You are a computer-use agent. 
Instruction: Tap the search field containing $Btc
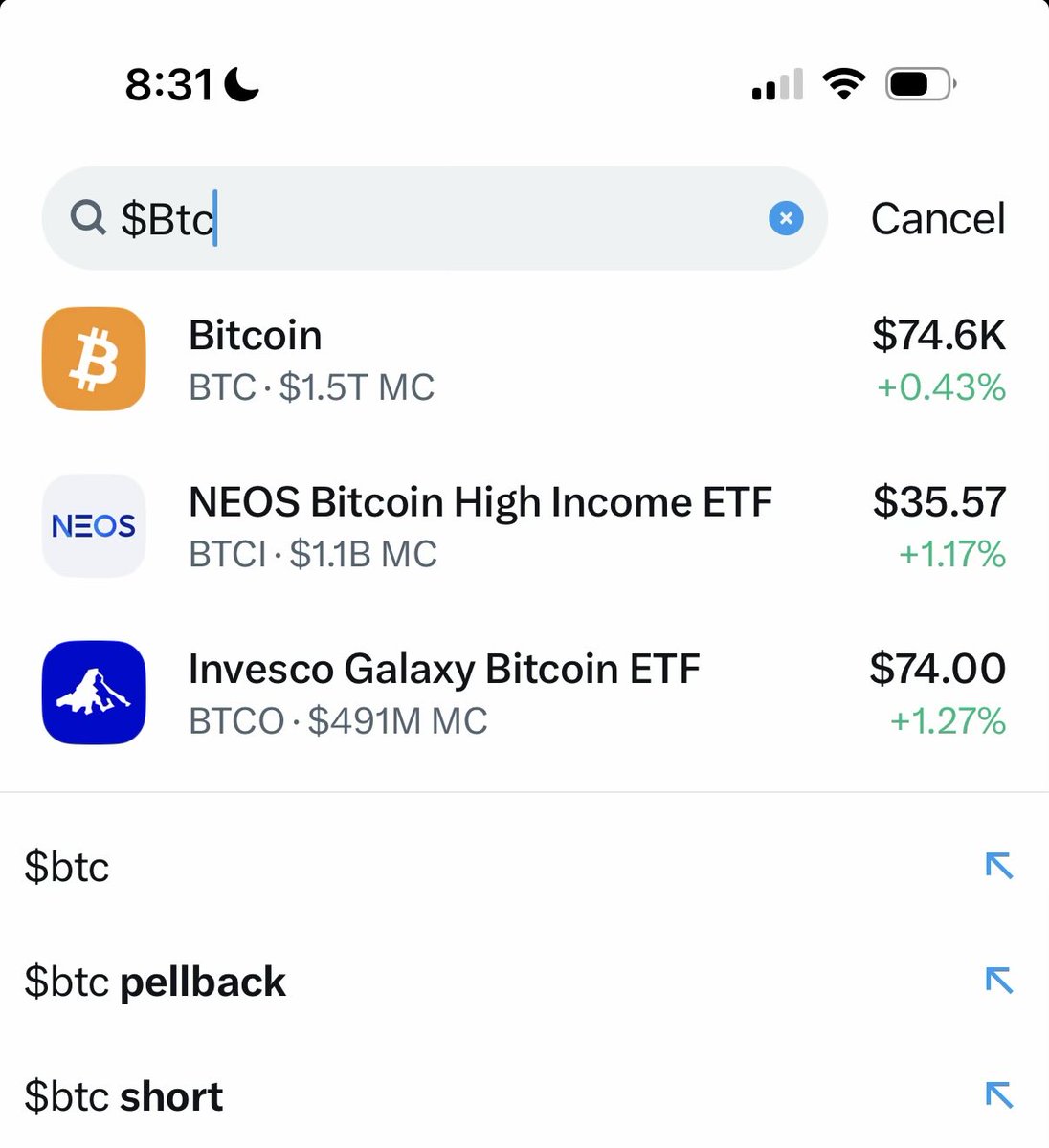[x=431, y=218]
